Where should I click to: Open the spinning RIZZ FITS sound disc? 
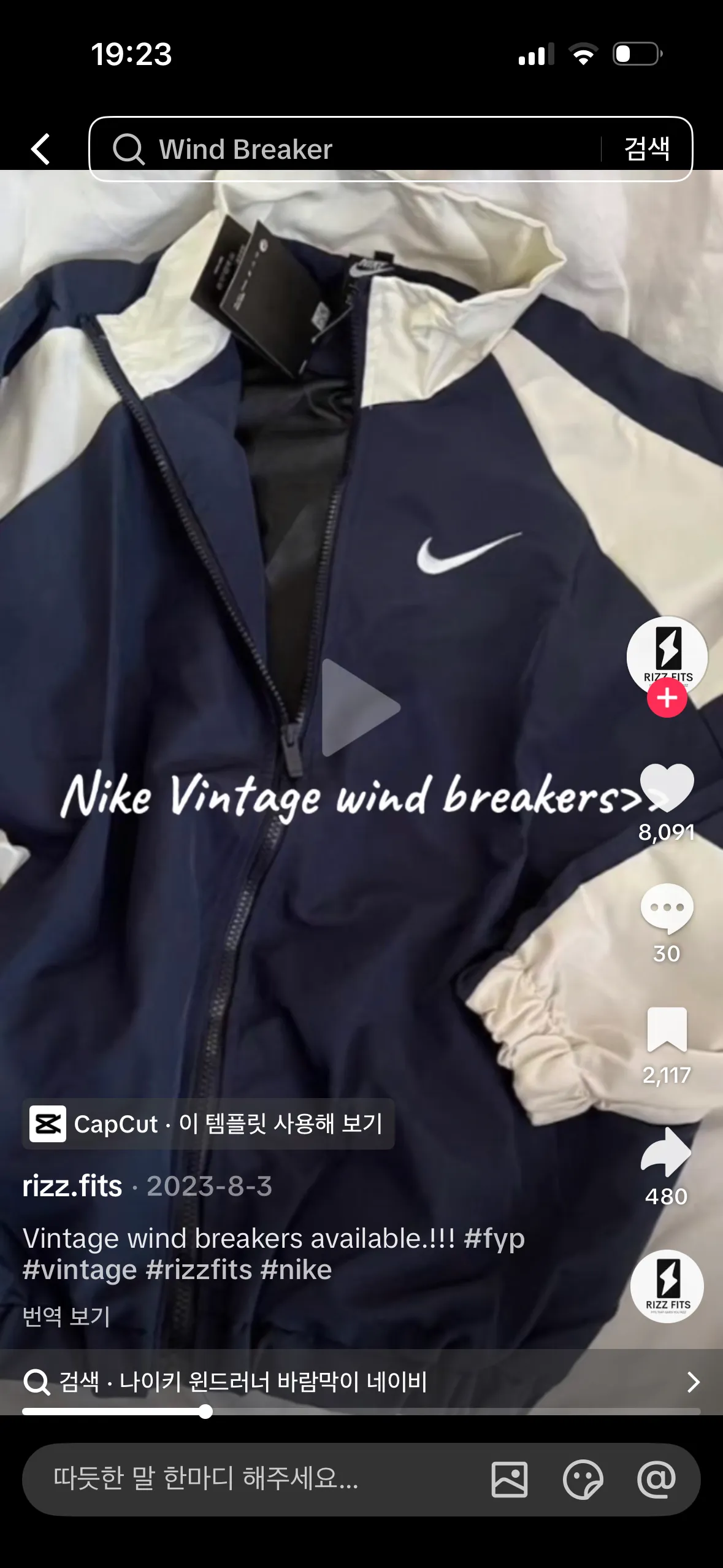[x=667, y=1286]
